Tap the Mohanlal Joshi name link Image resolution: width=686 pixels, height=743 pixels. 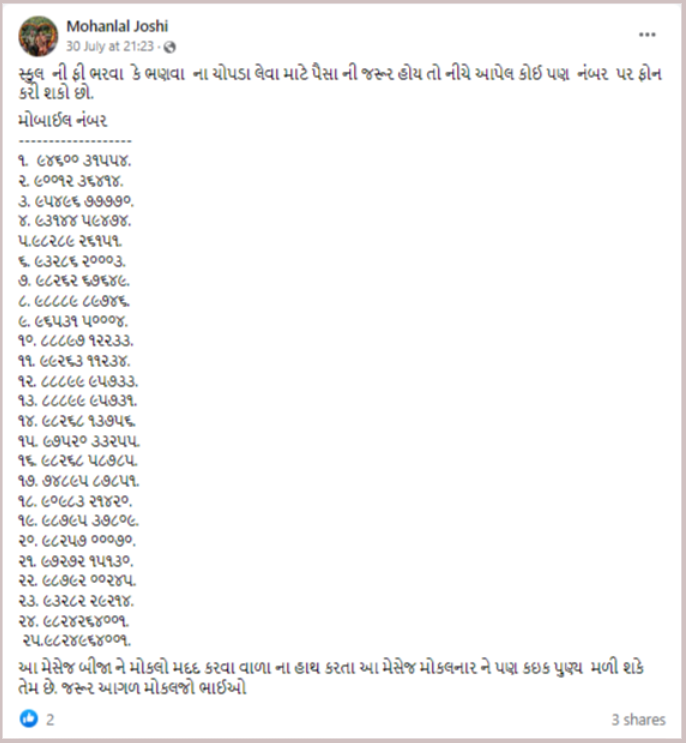click(115, 25)
